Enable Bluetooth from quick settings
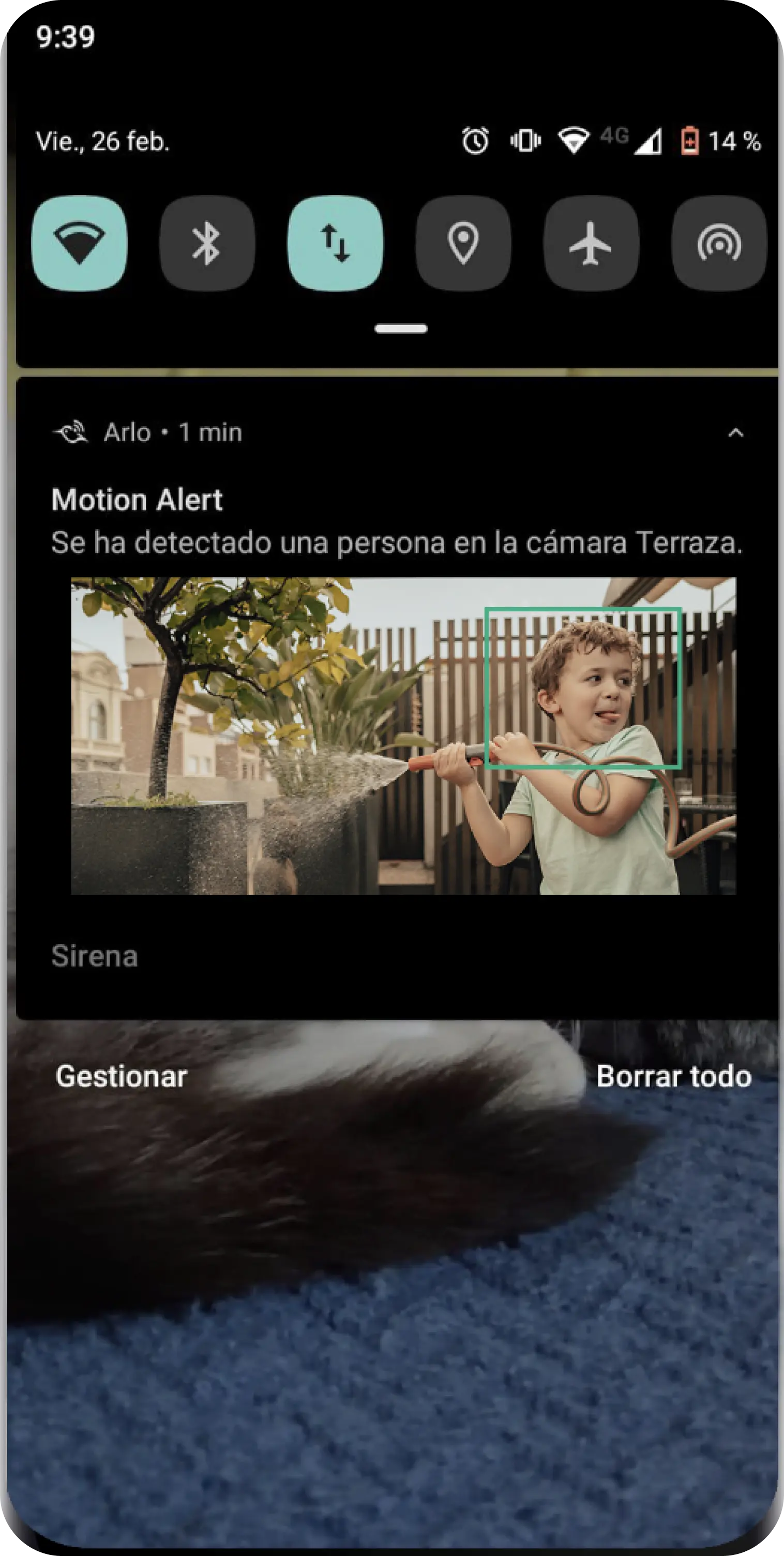Screen dimensions: 784x1556 (206, 243)
